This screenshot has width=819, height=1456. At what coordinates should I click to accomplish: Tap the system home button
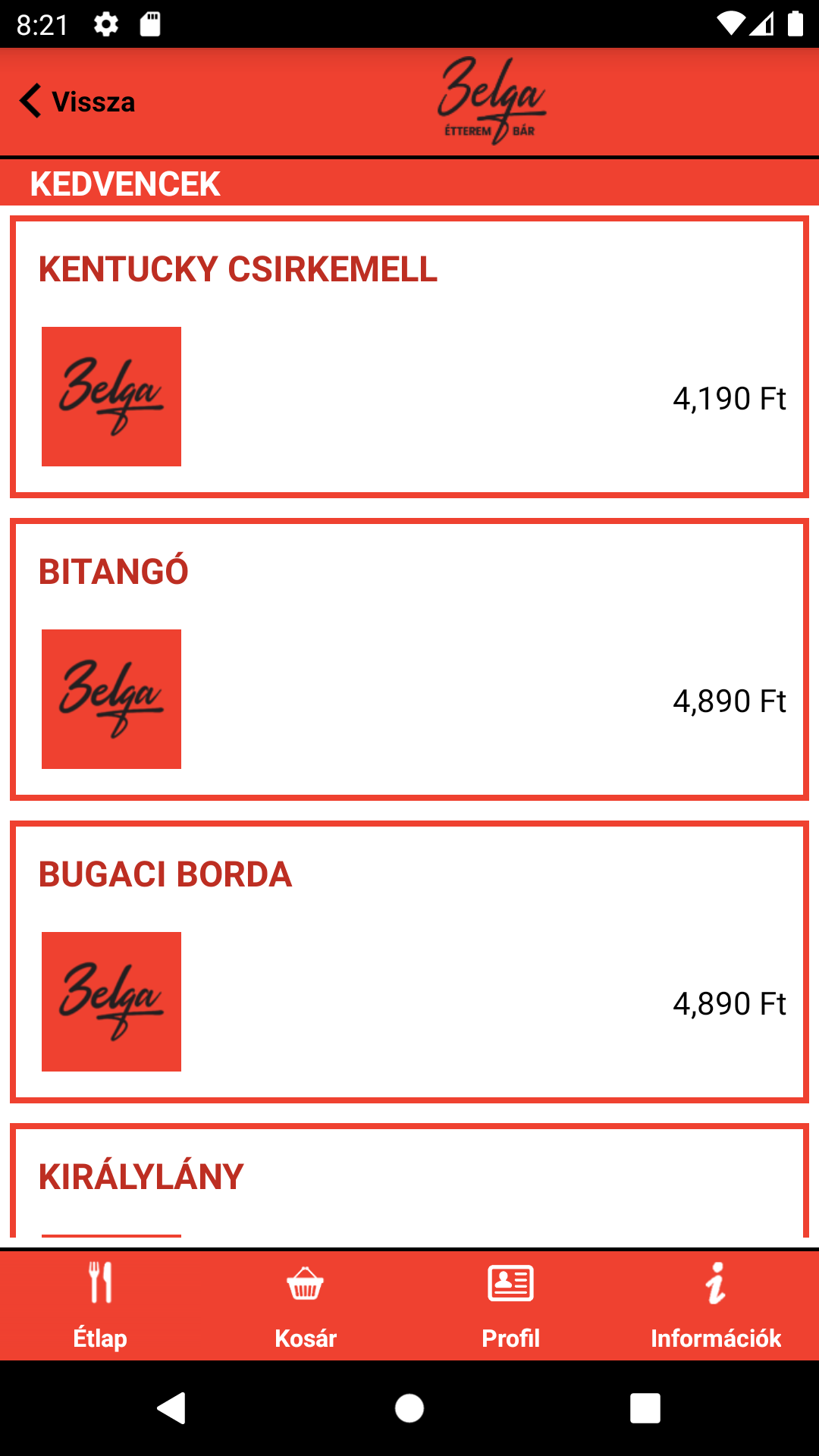pos(409,1408)
